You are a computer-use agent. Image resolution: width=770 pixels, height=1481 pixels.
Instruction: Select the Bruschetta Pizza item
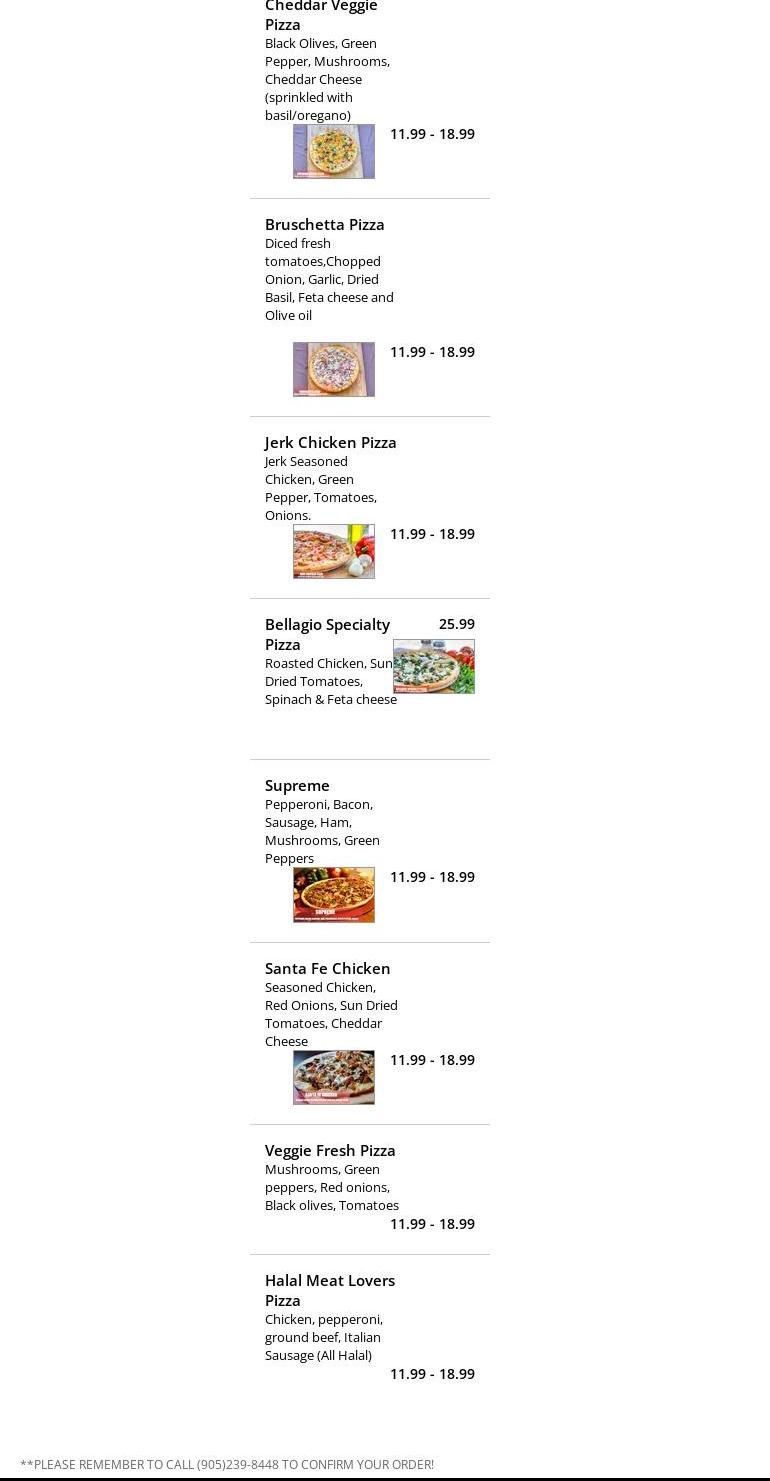(x=370, y=308)
